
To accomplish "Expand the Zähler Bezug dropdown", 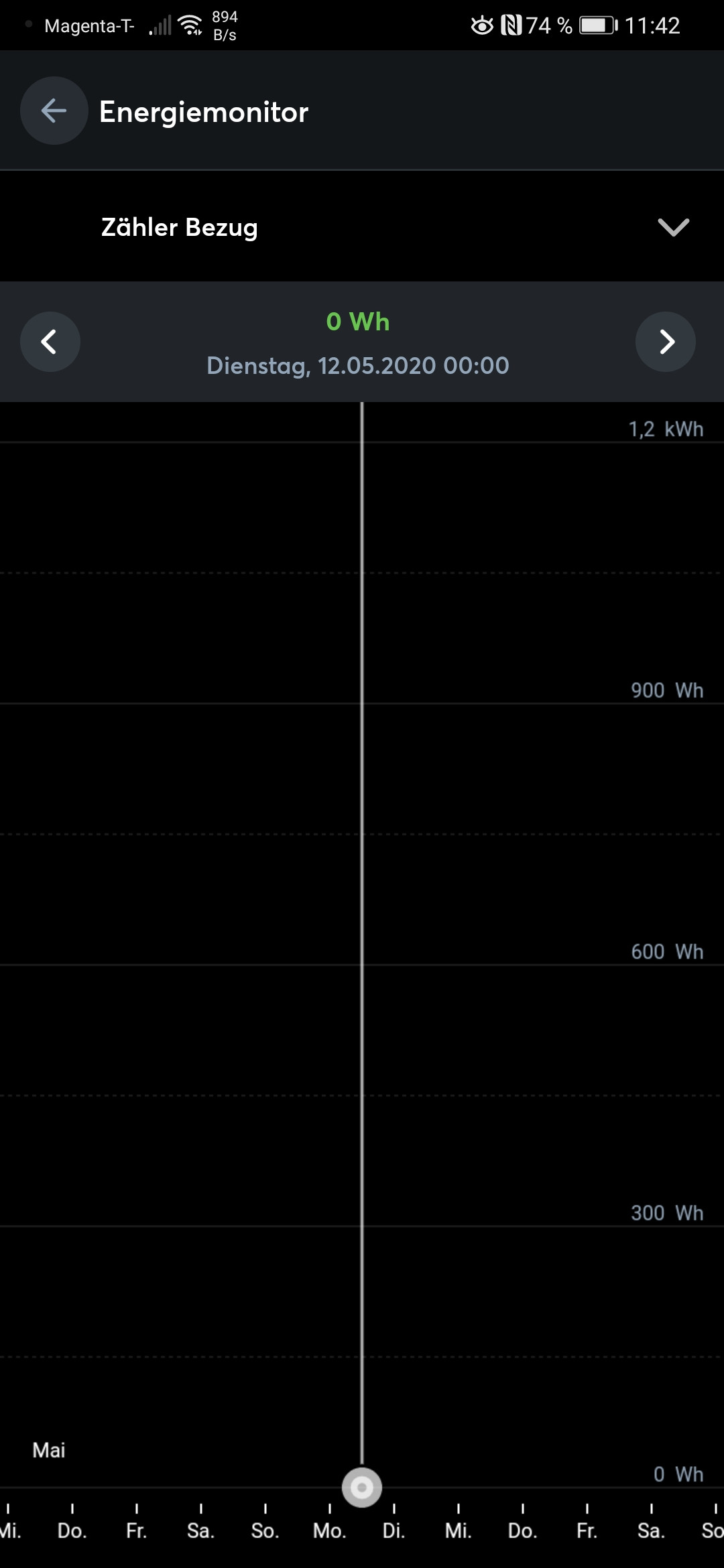I will 673,227.
